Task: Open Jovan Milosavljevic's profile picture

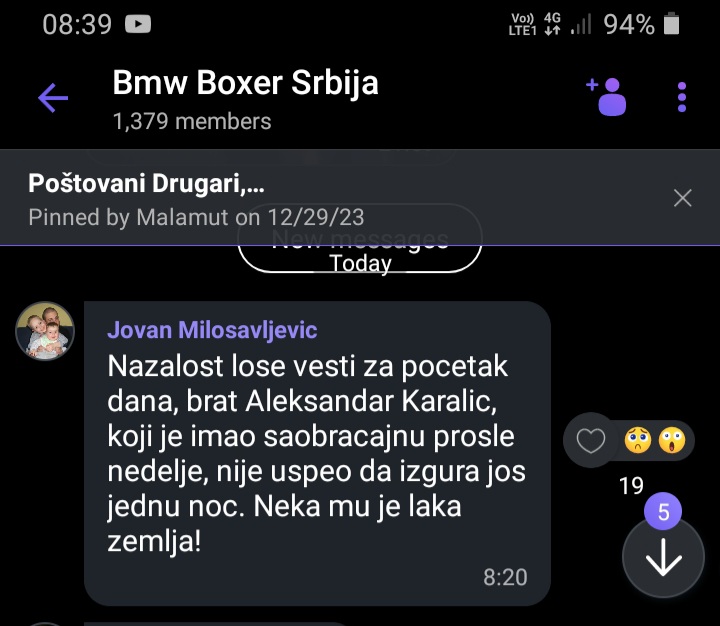Action: point(44,331)
